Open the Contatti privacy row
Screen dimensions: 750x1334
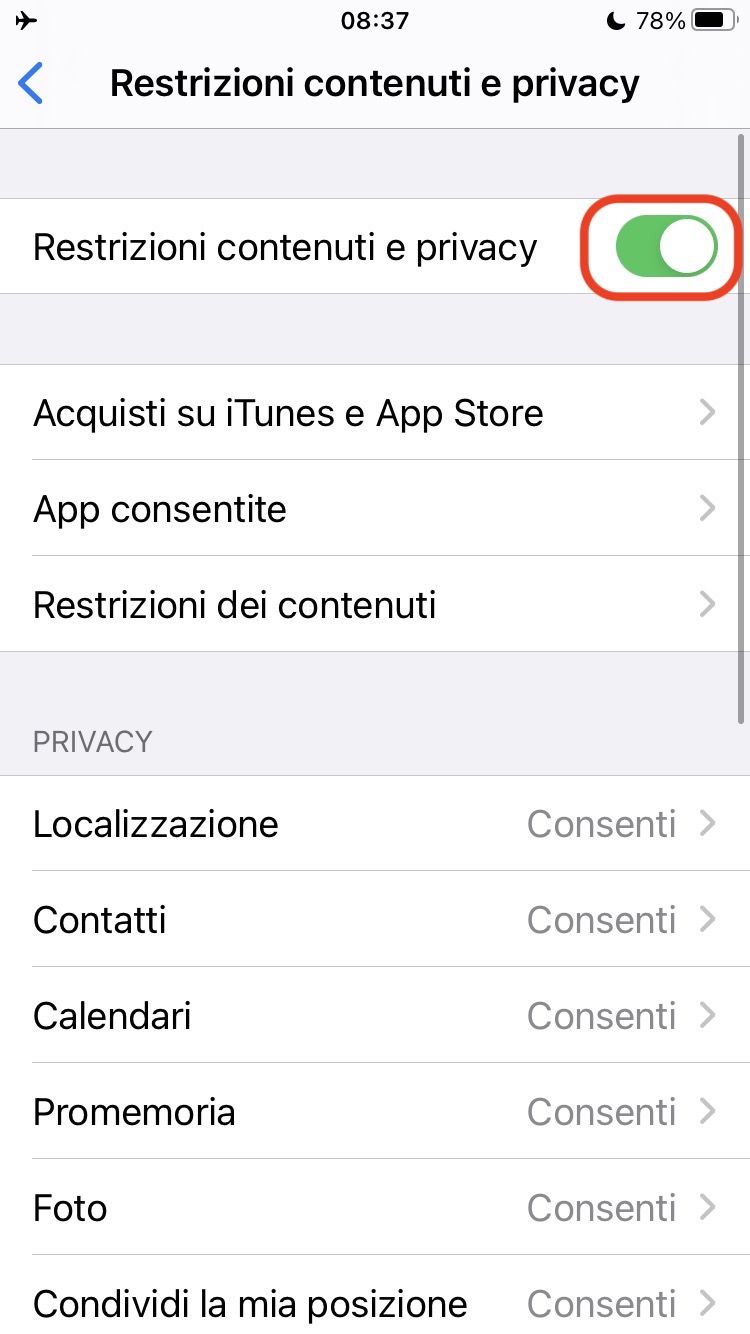coord(375,920)
